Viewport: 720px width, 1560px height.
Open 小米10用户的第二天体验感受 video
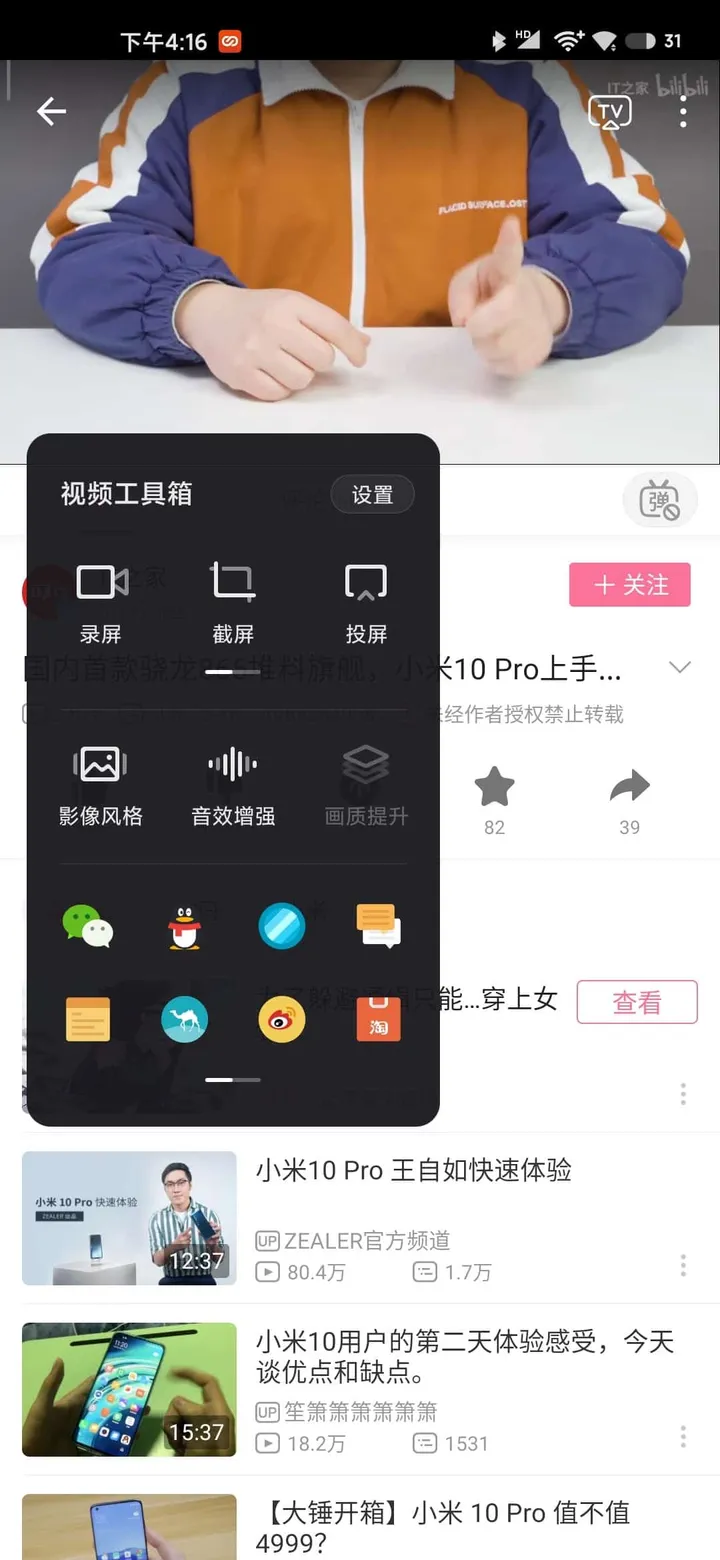click(x=465, y=1355)
